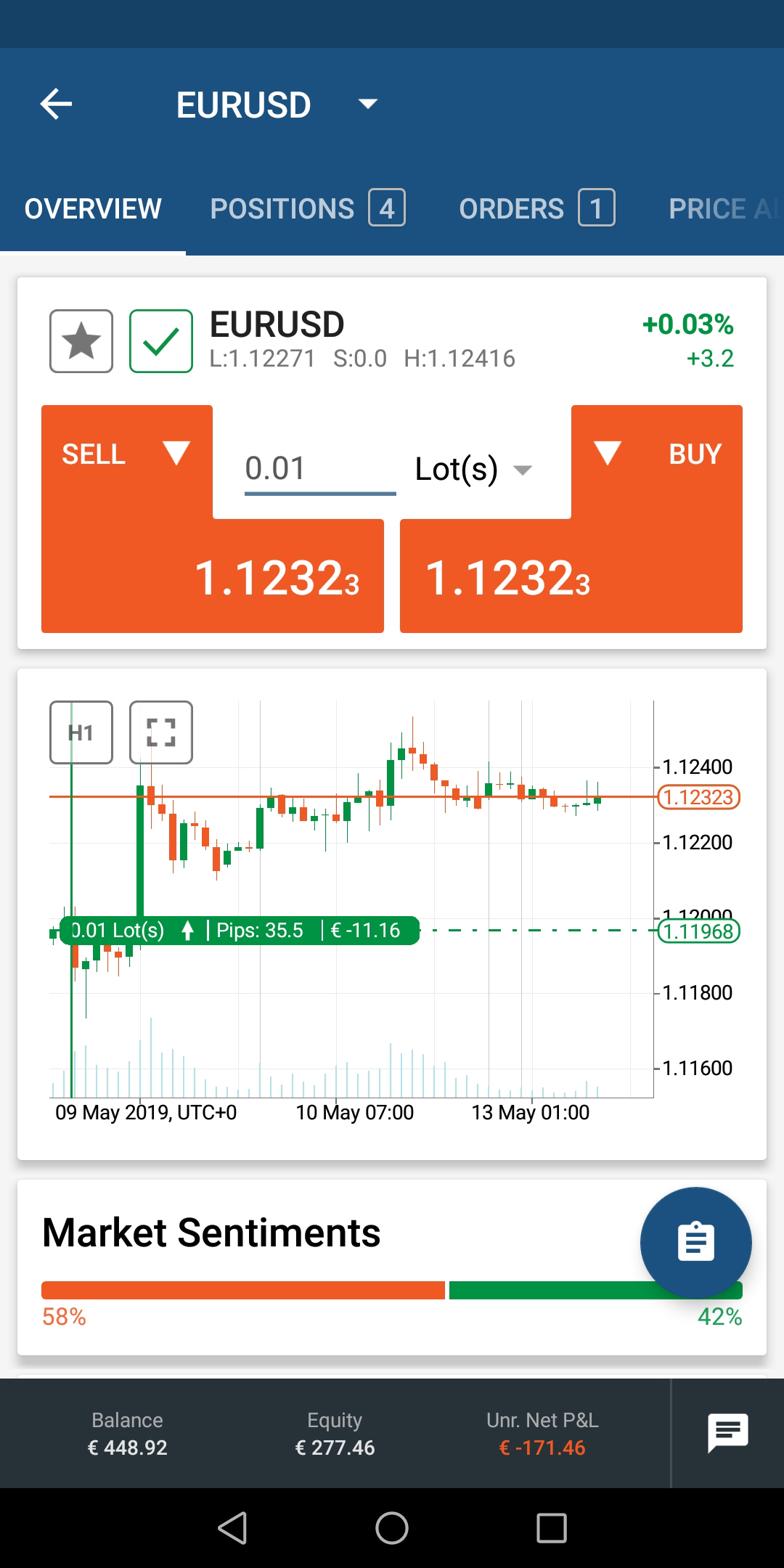Screen dimensions: 784x1568
Task: Expand the chart to fullscreen
Action: (x=161, y=732)
